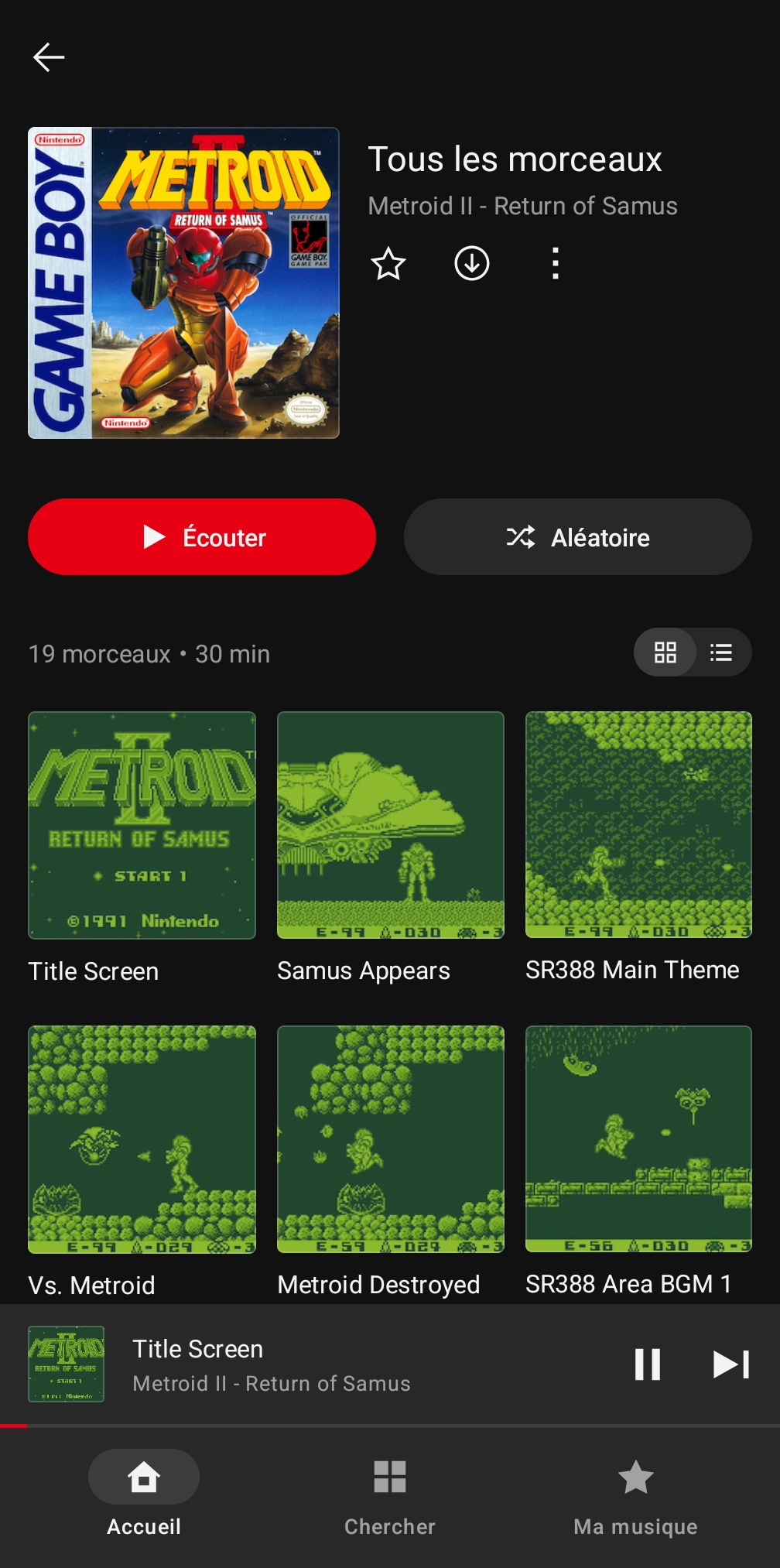Add the album to favorites with the star
The height and width of the screenshot is (1568, 780).
click(388, 264)
